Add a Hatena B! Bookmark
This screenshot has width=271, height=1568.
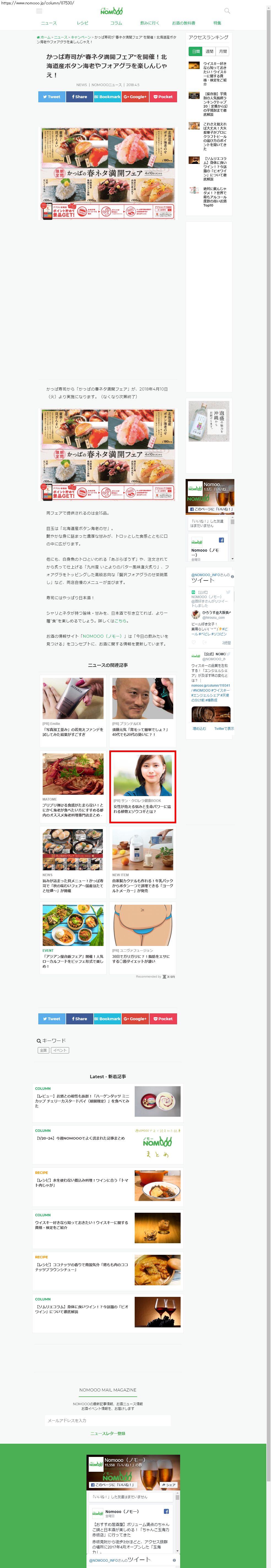(107, 97)
